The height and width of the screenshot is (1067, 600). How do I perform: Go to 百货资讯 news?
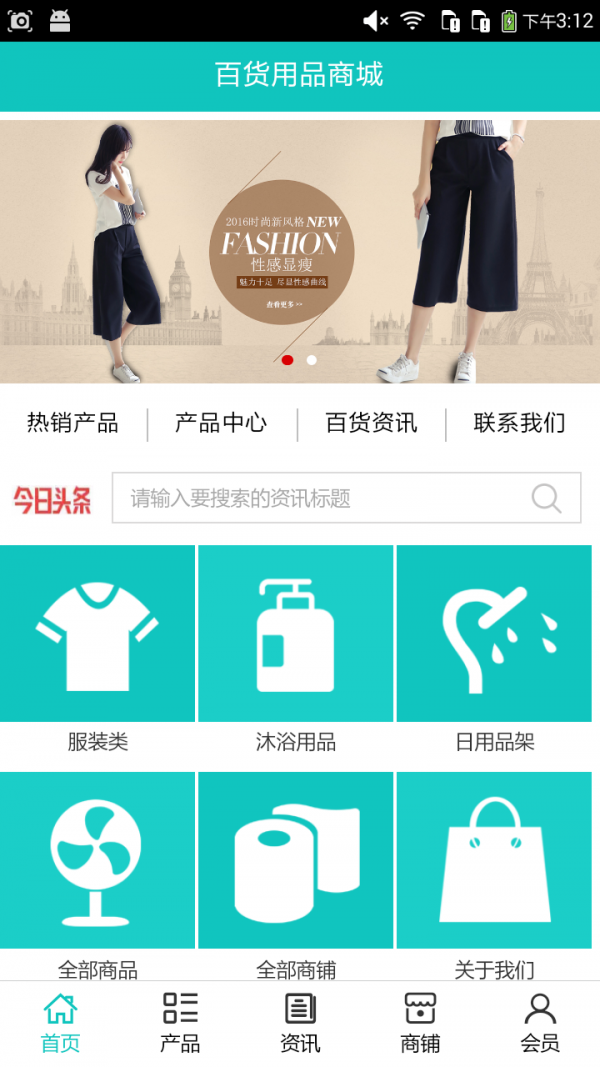click(371, 423)
